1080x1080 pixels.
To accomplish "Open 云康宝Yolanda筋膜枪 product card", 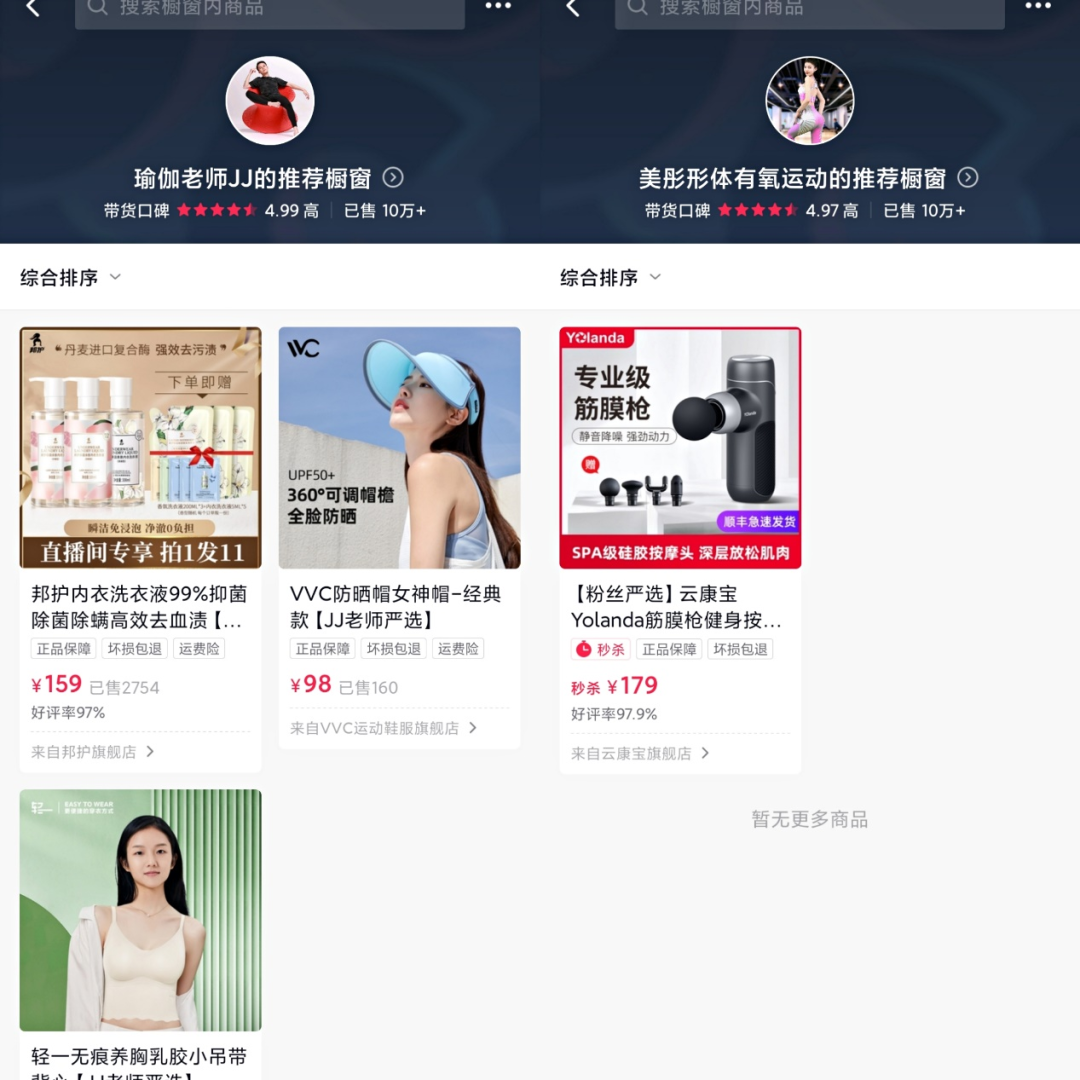I will point(680,448).
